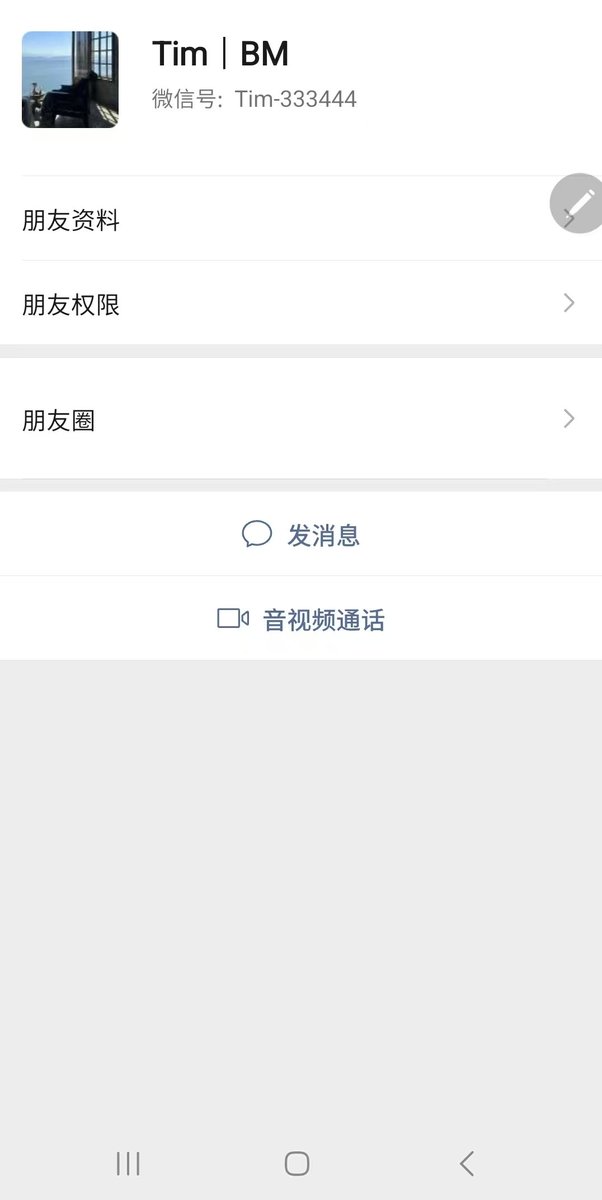
Task: Send a message via 发消息
Action: (x=301, y=534)
